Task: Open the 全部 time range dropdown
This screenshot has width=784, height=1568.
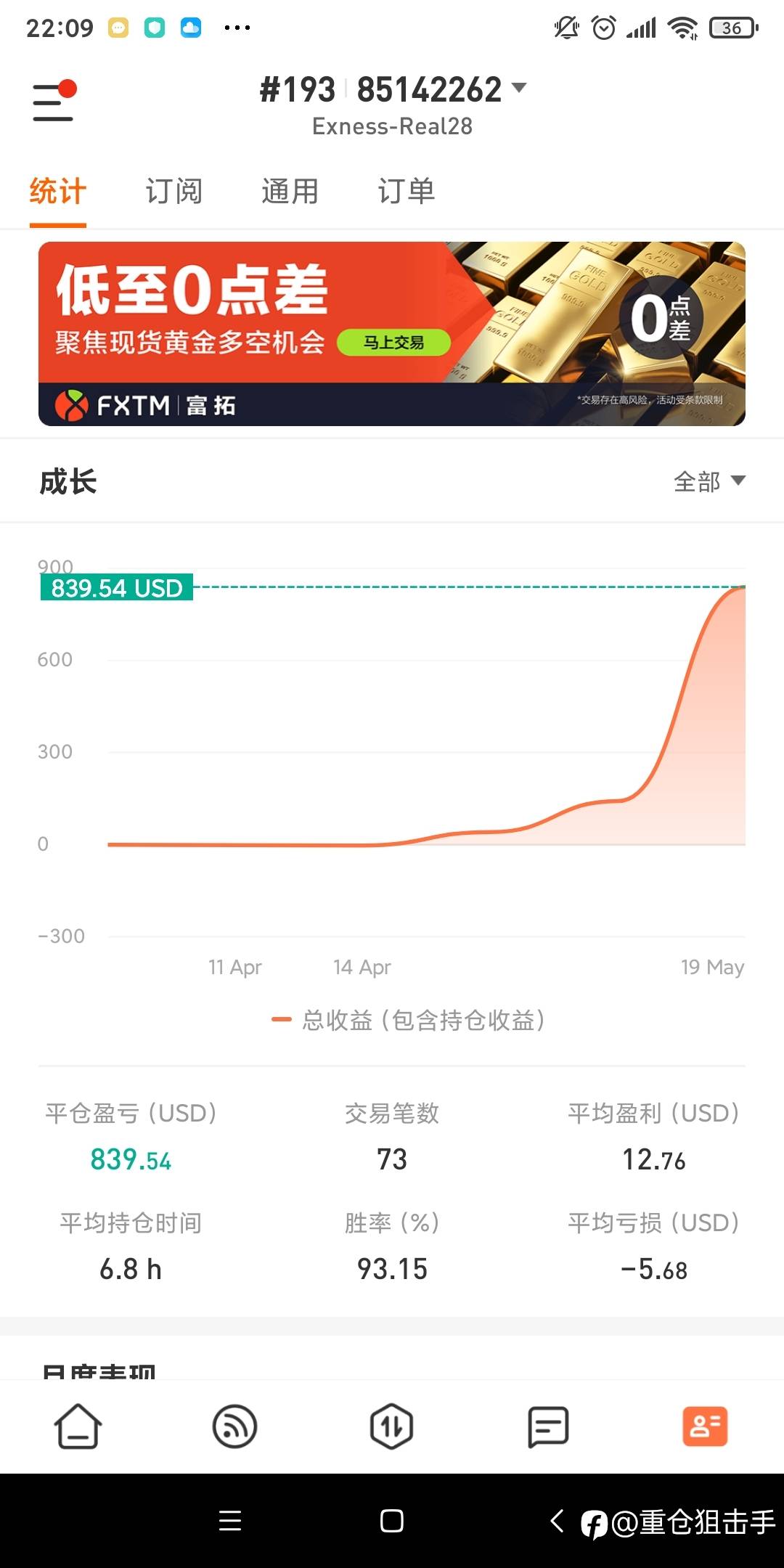Action: click(709, 481)
